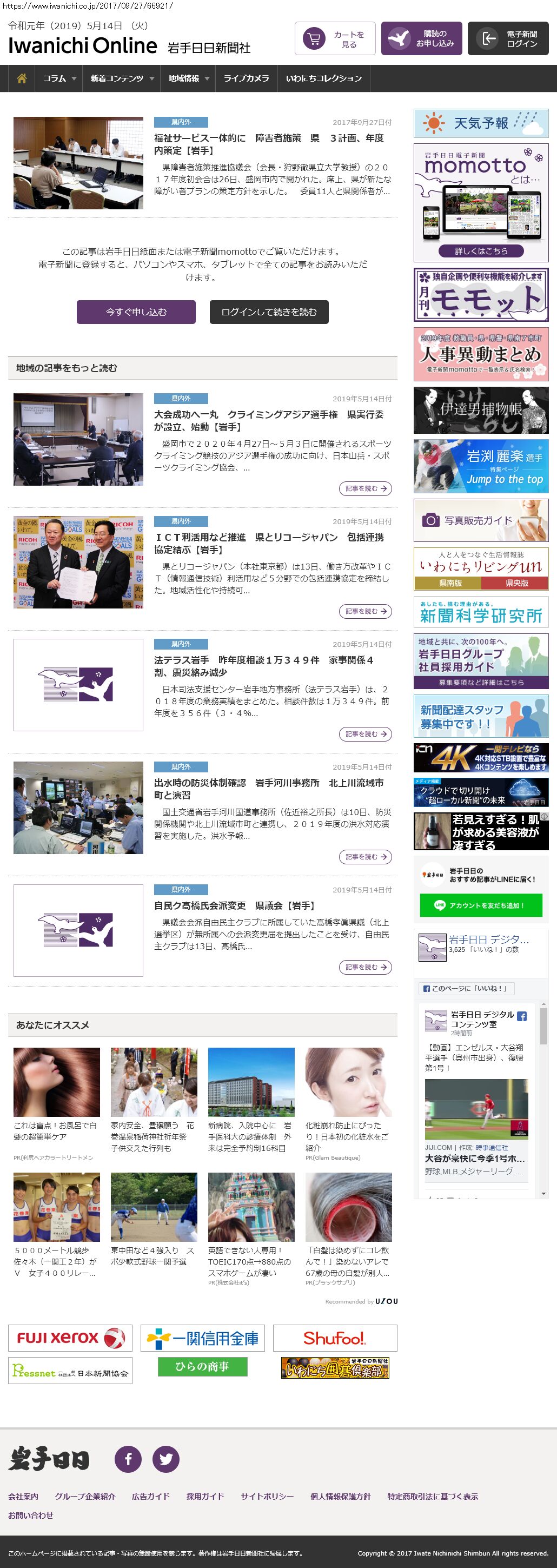Read the クライミングアジア選手権 article
This screenshot has height=1568, width=557.
tap(268, 420)
